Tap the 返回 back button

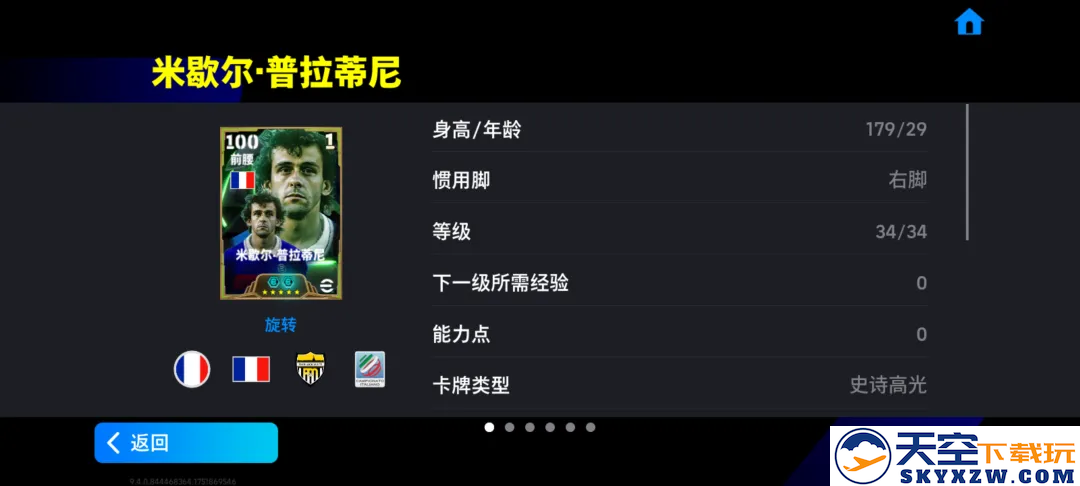[186, 443]
